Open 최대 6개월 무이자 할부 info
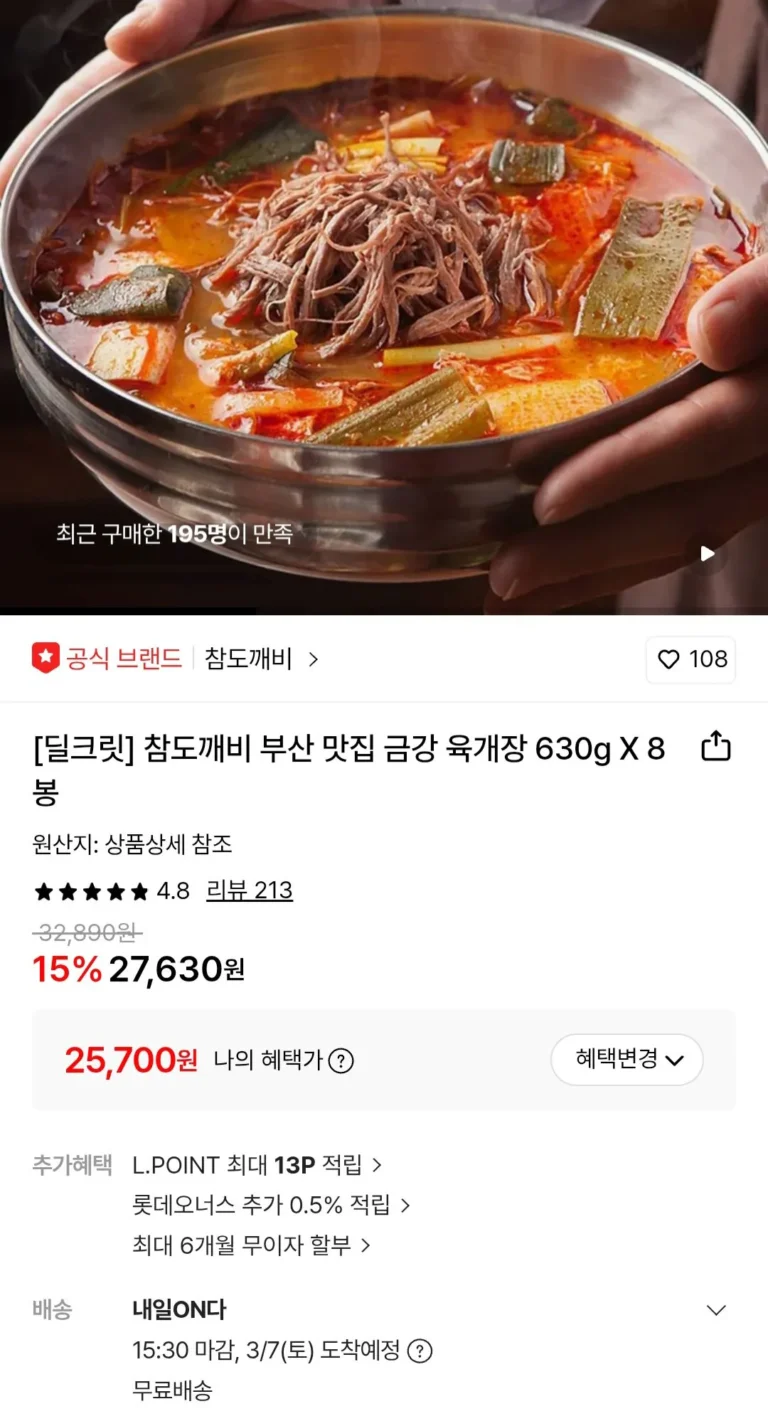 point(251,1245)
